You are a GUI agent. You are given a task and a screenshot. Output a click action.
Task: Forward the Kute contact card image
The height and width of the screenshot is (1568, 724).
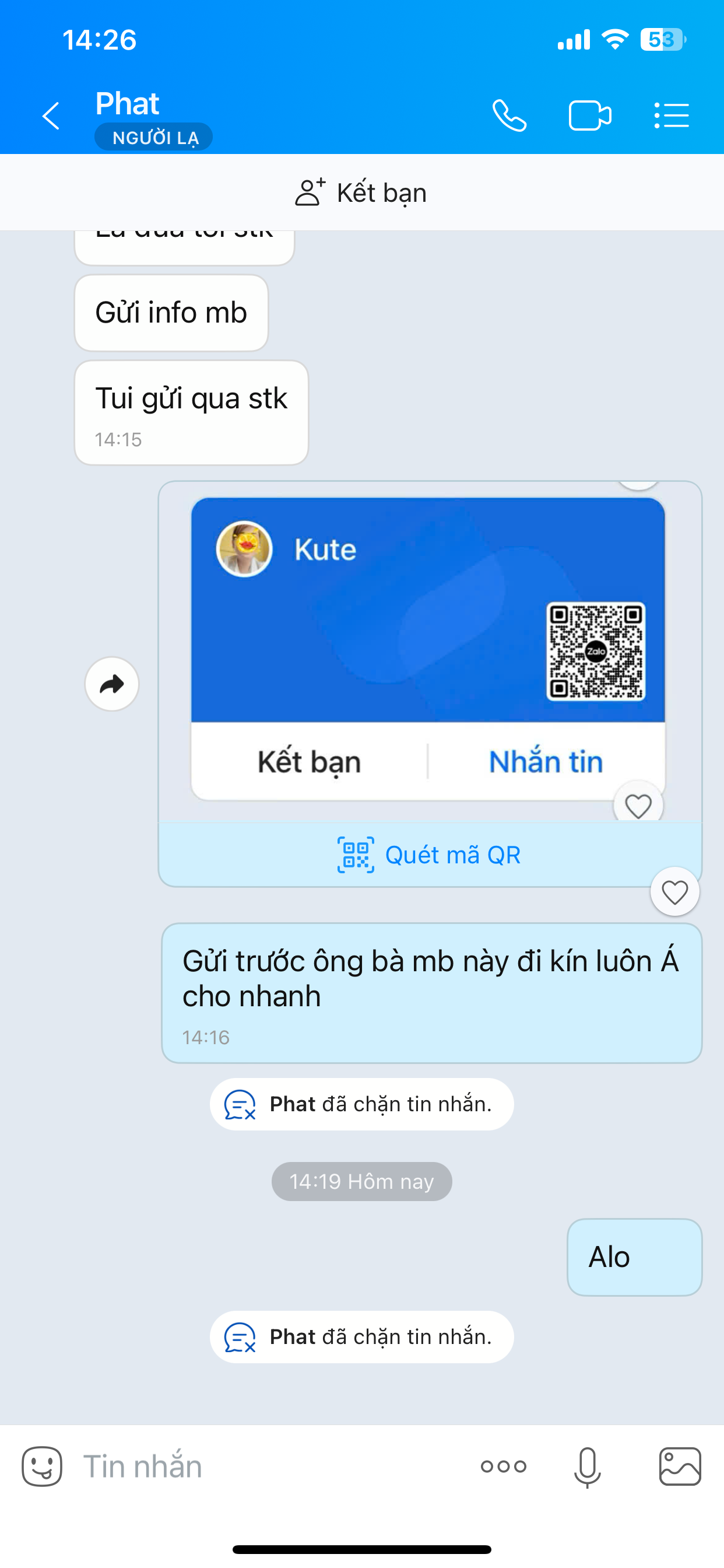pyautogui.click(x=112, y=684)
